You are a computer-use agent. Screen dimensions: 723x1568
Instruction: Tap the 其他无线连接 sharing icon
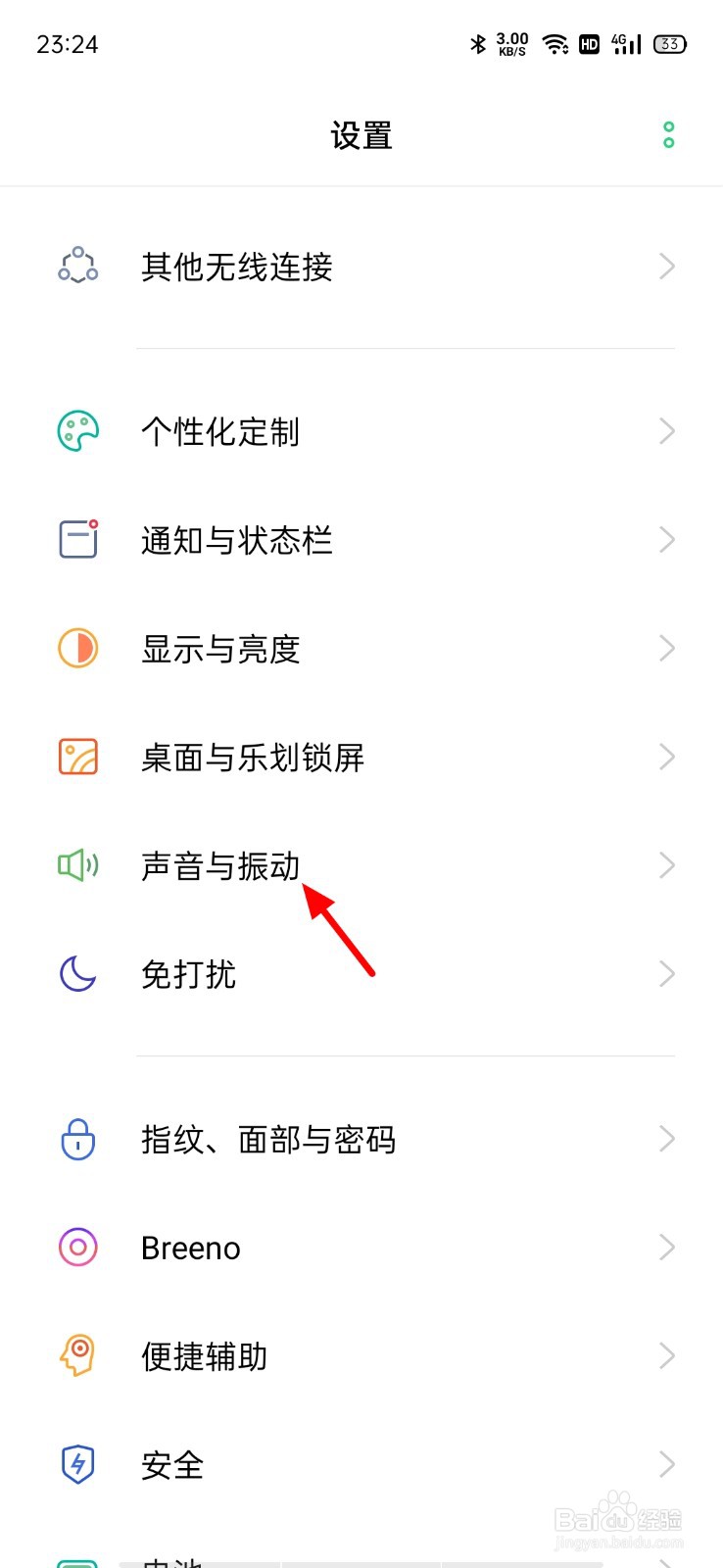click(77, 267)
